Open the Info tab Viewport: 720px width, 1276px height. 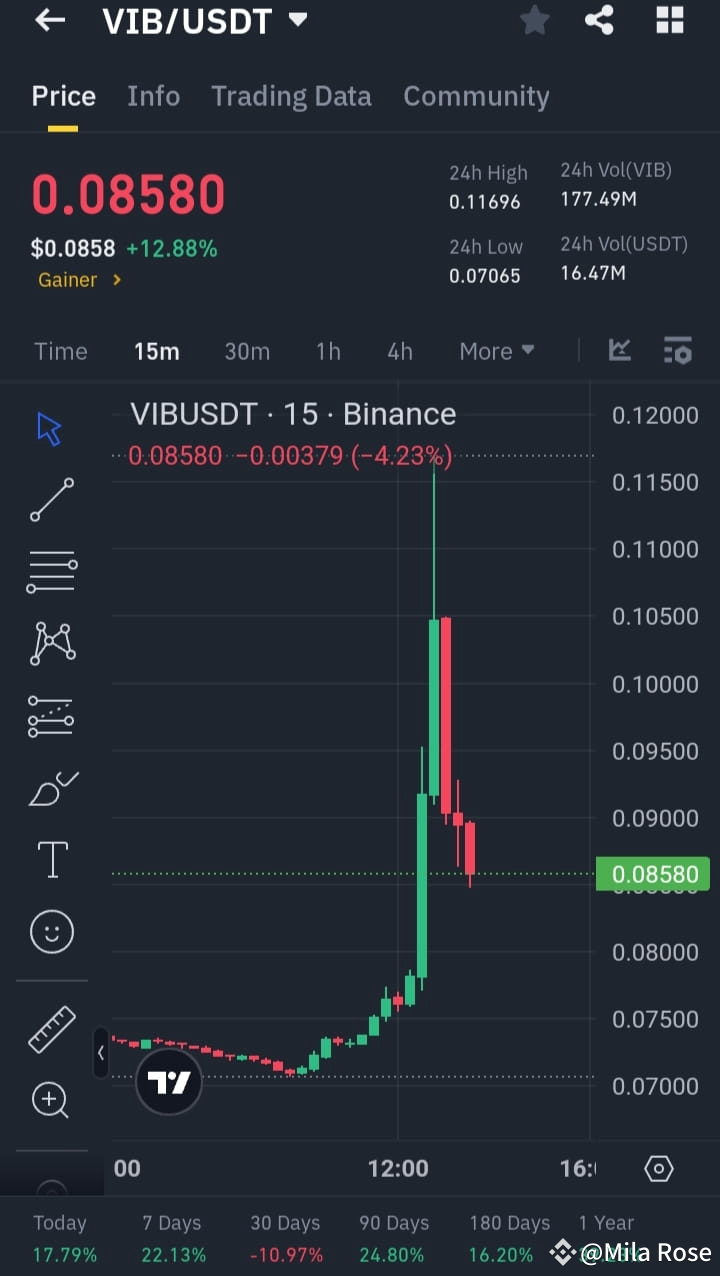click(153, 96)
